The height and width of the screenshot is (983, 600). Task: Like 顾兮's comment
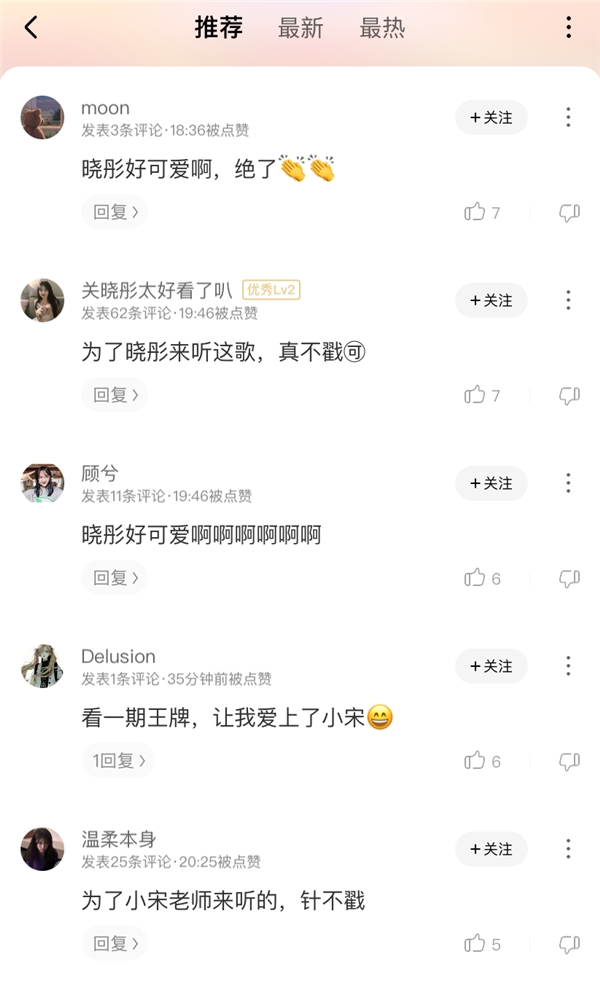pos(475,578)
